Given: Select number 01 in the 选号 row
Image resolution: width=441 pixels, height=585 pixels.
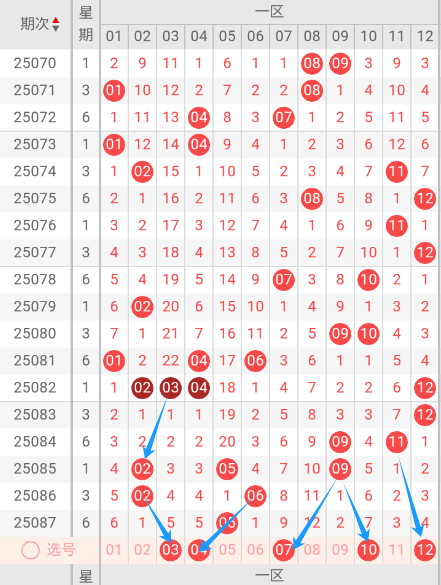Looking at the screenshot, I should tap(114, 550).
